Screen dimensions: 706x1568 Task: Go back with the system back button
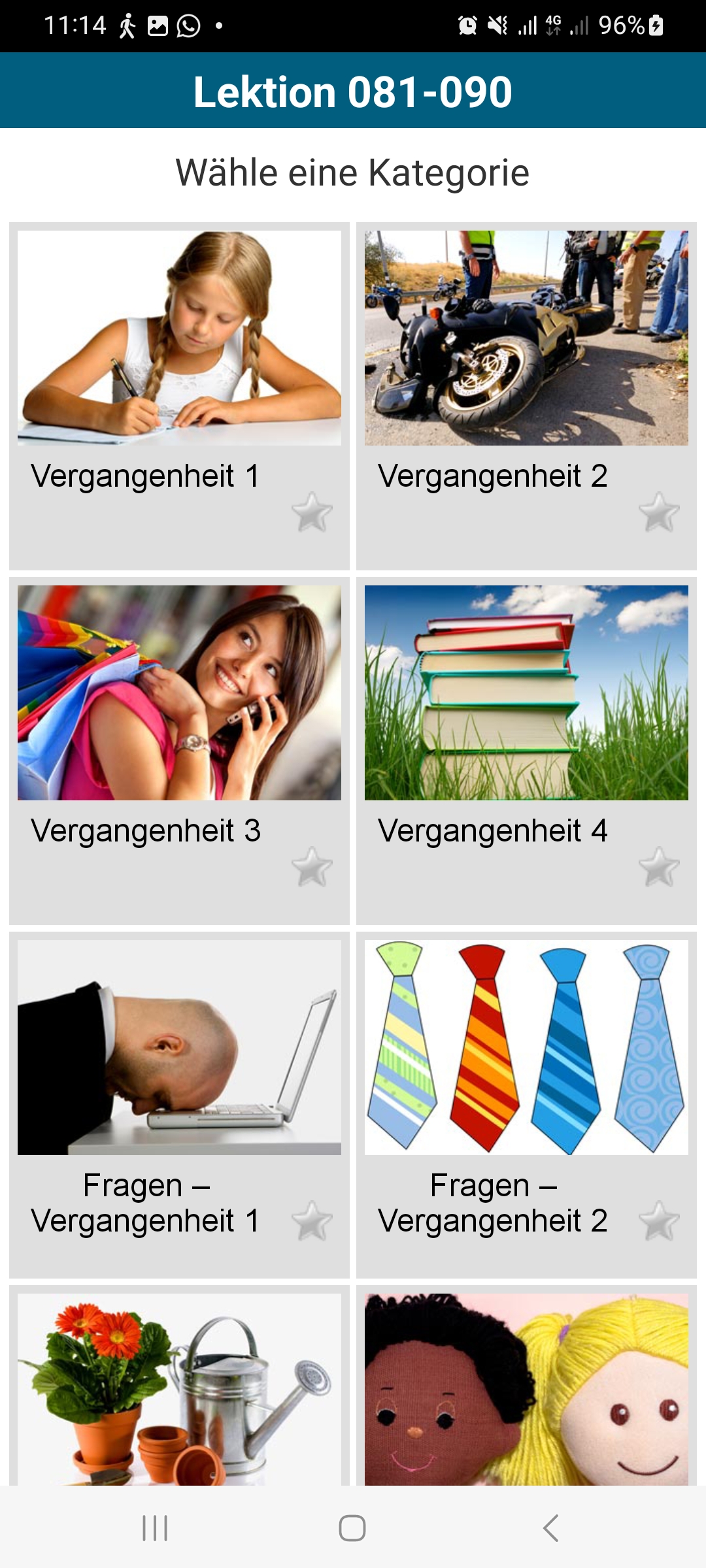550,1528
